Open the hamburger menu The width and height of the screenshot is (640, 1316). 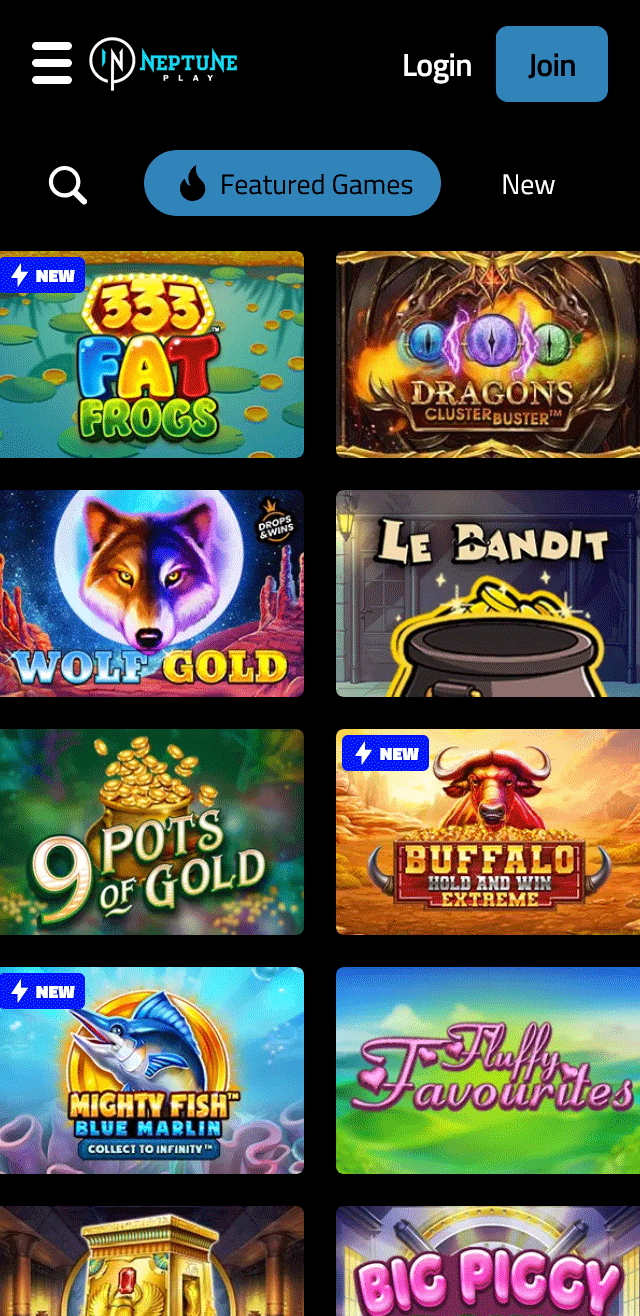click(x=52, y=64)
